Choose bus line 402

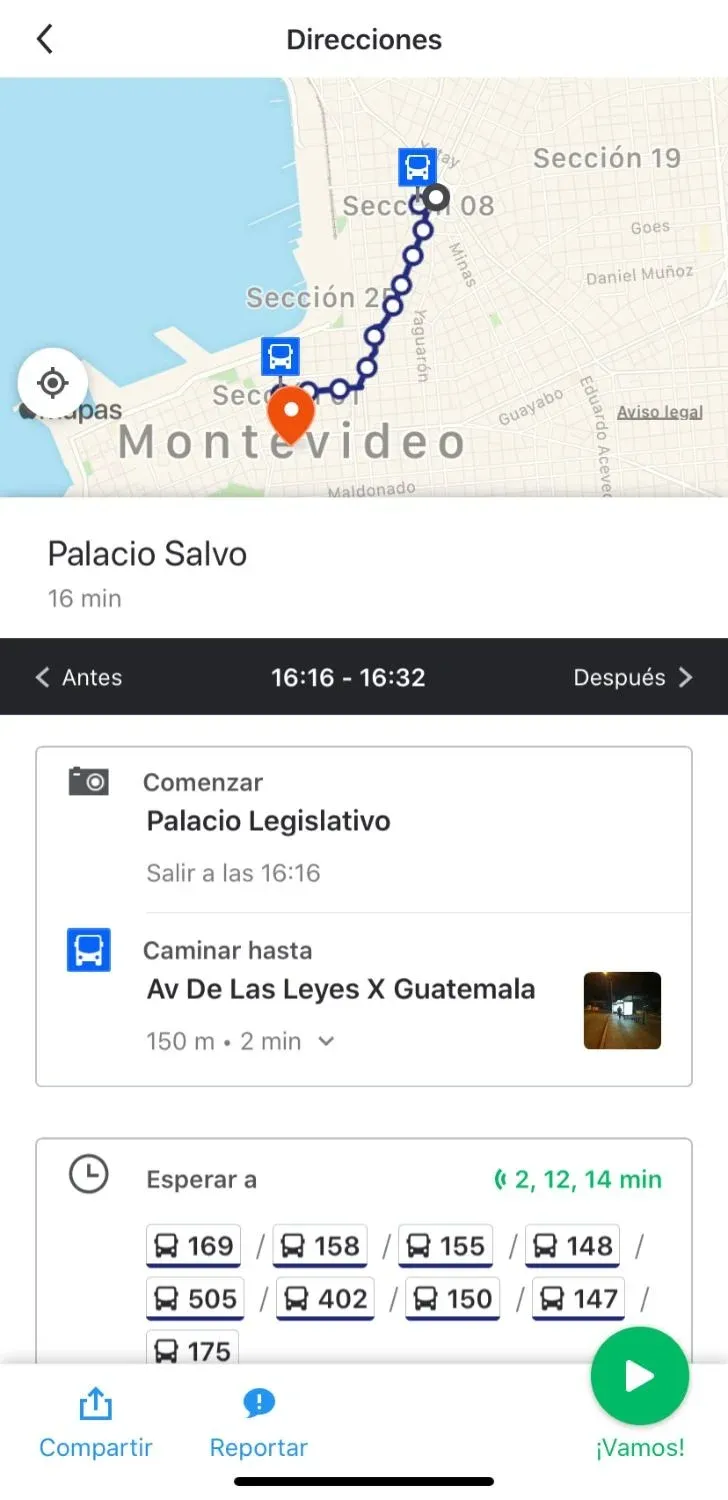[x=324, y=1299]
